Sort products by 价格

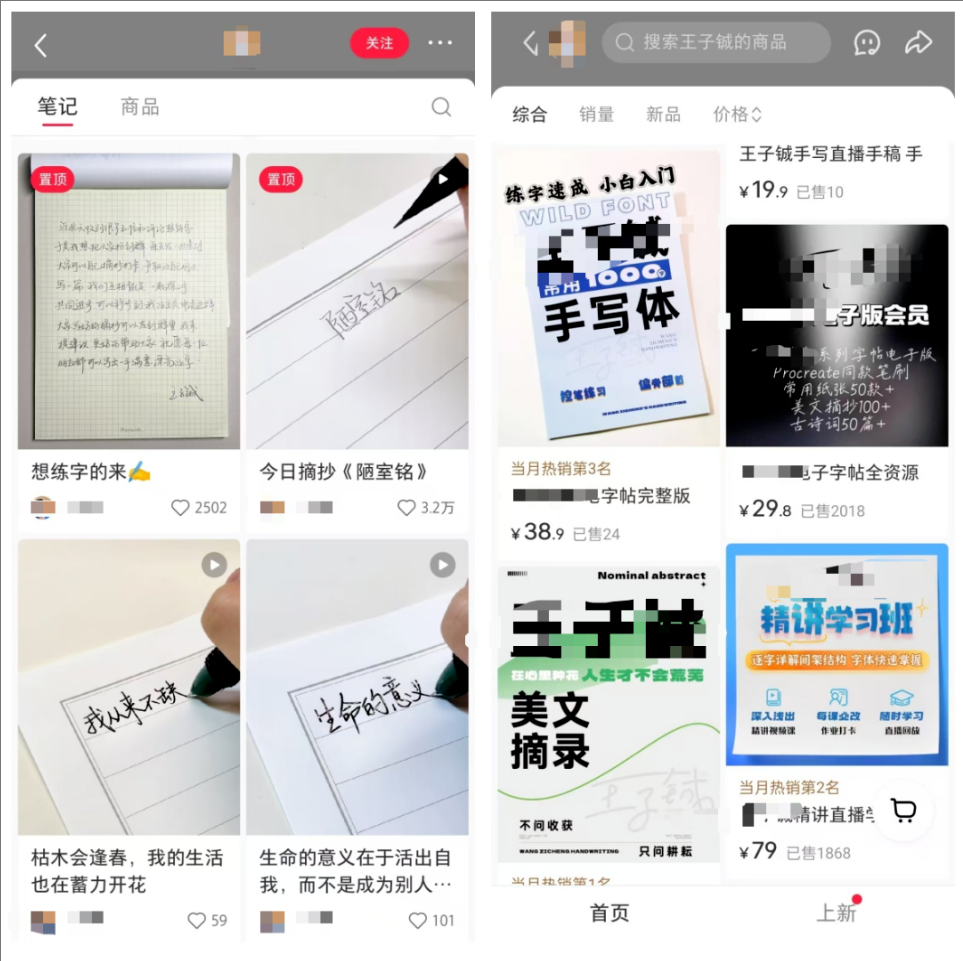click(737, 114)
